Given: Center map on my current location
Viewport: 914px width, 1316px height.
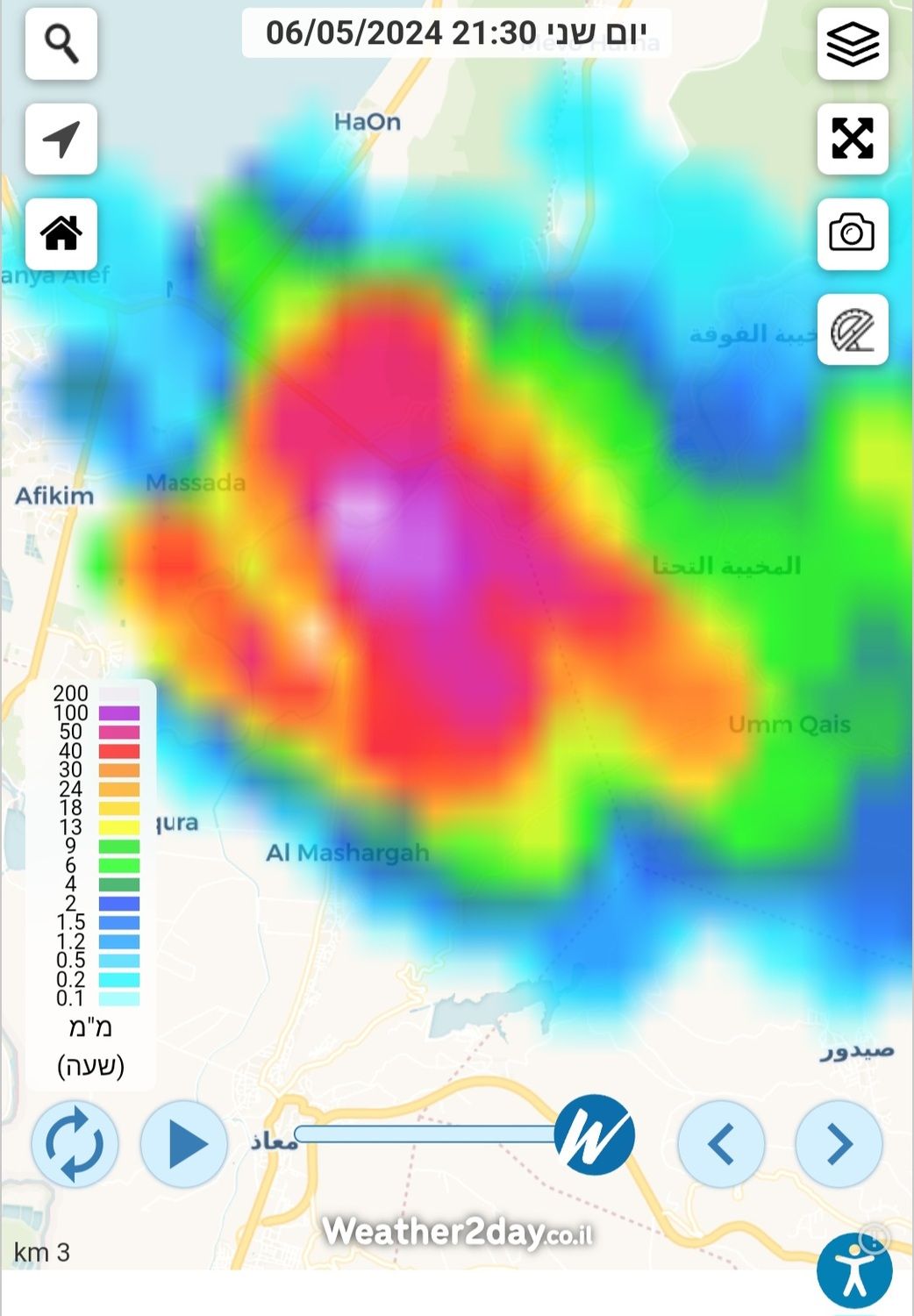Looking at the screenshot, I should [61, 139].
